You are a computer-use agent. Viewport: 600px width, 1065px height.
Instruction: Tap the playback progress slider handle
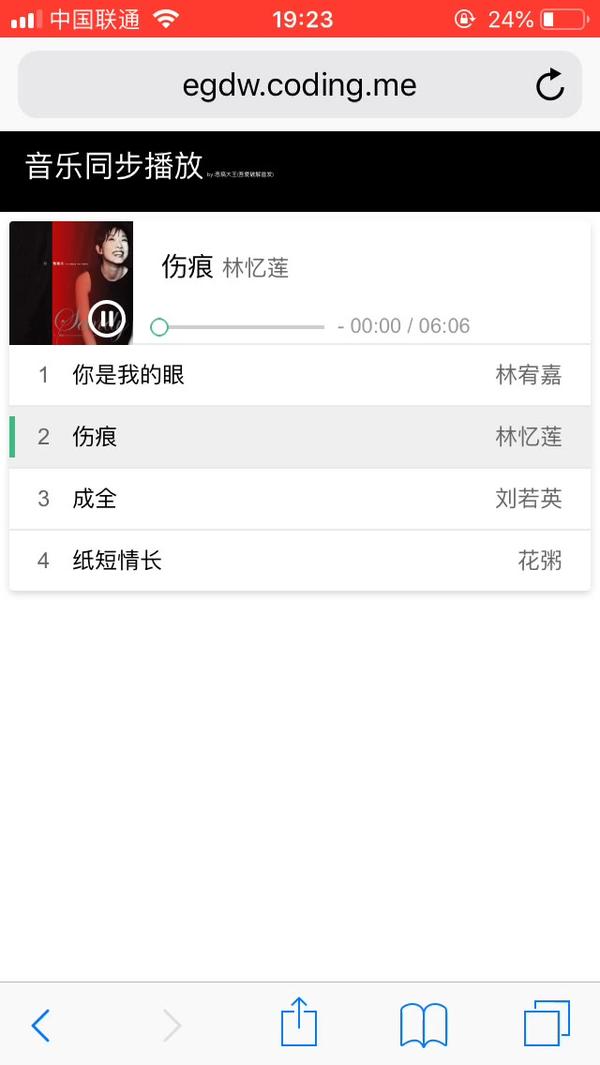tap(159, 327)
